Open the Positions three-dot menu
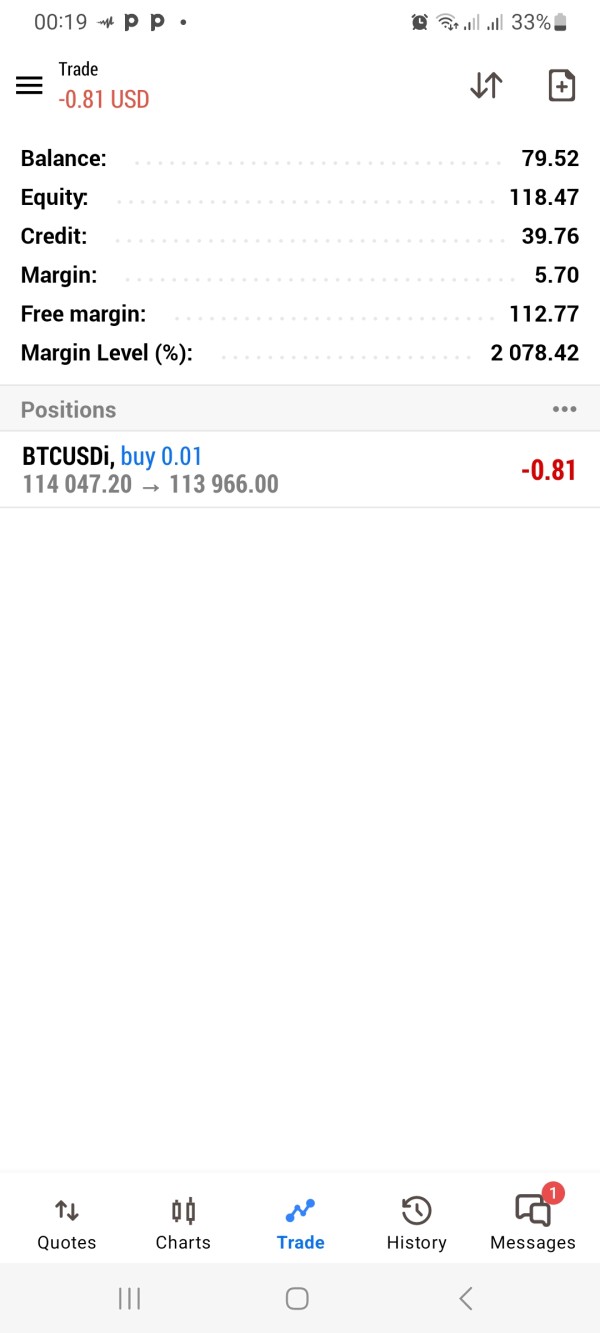600x1333 pixels. click(x=564, y=409)
